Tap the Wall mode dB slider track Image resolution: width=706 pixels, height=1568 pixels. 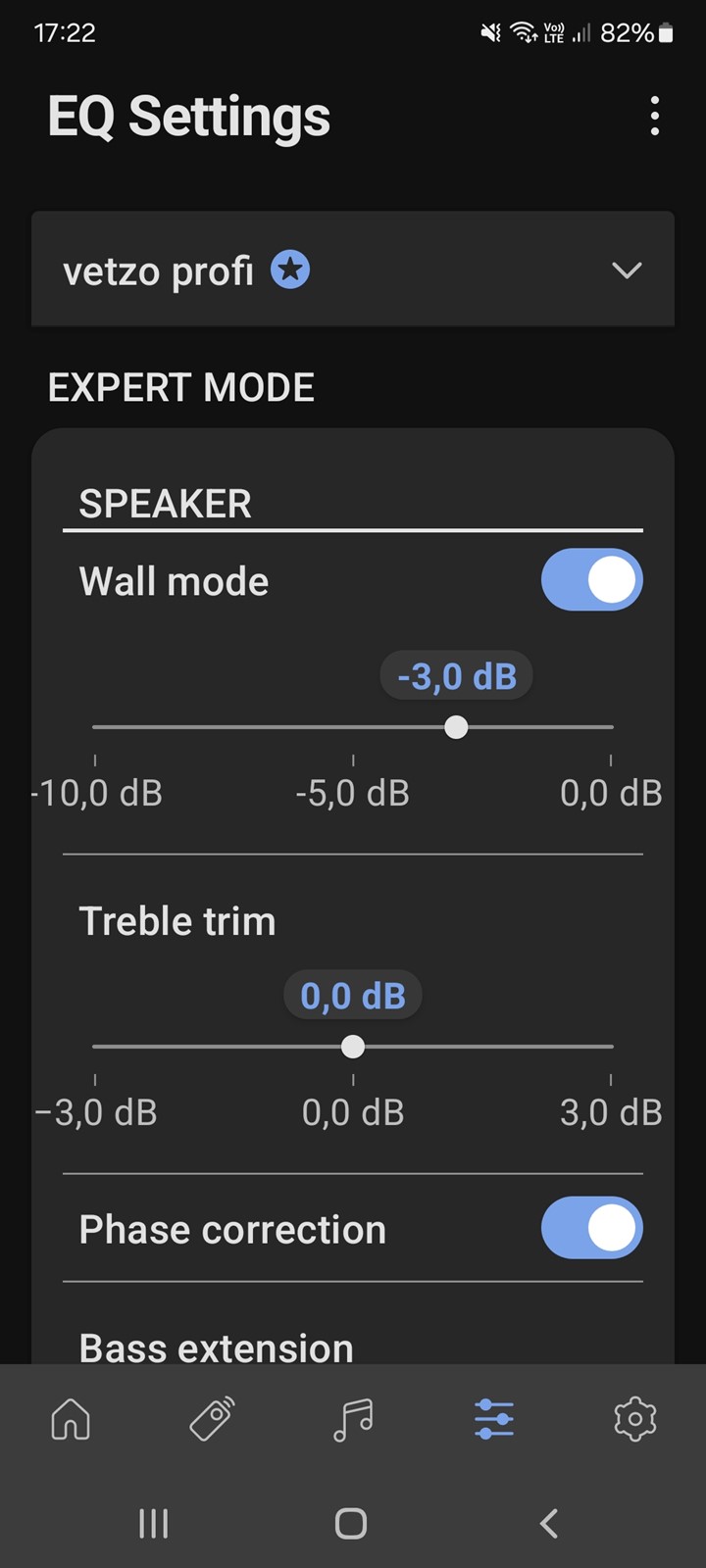tap(353, 727)
